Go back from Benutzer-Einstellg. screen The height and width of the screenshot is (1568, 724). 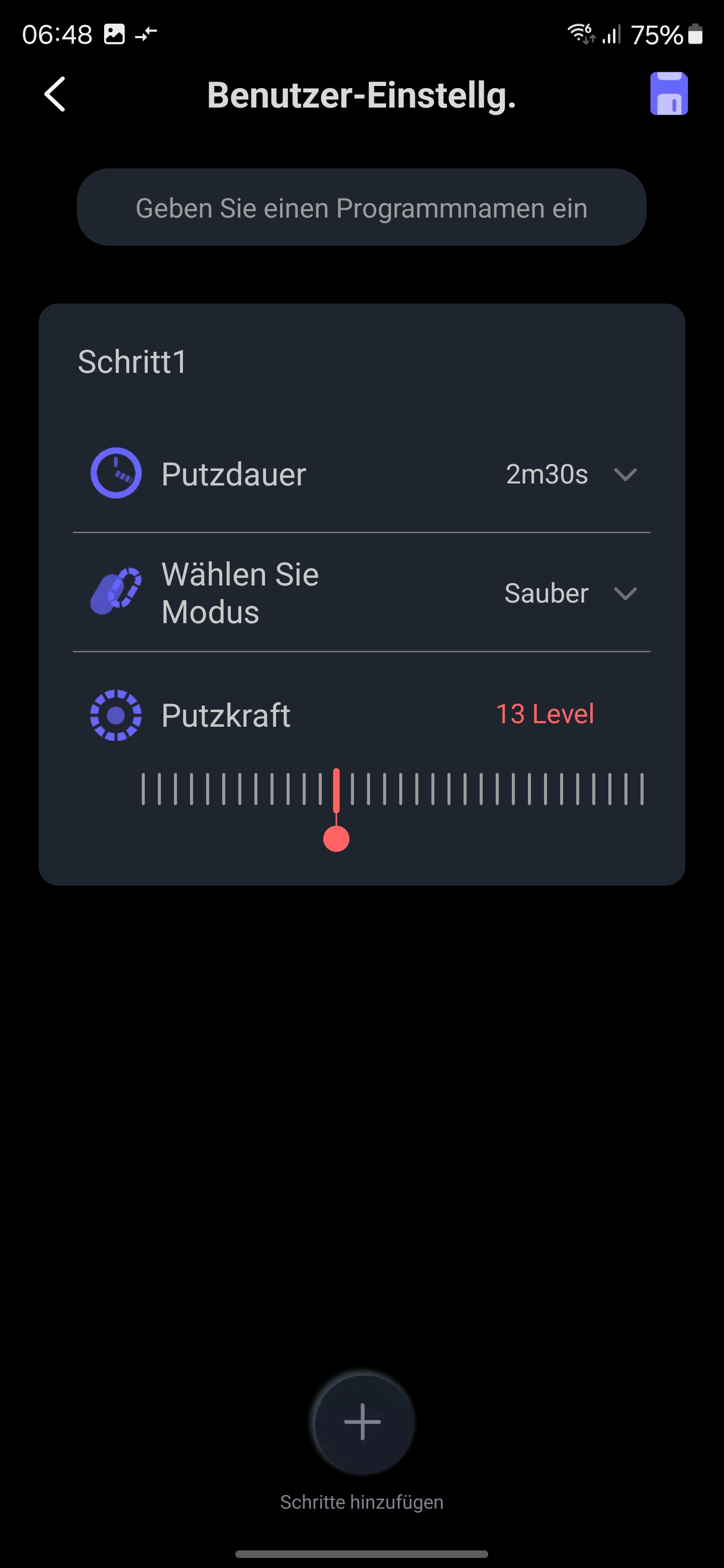(55, 94)
